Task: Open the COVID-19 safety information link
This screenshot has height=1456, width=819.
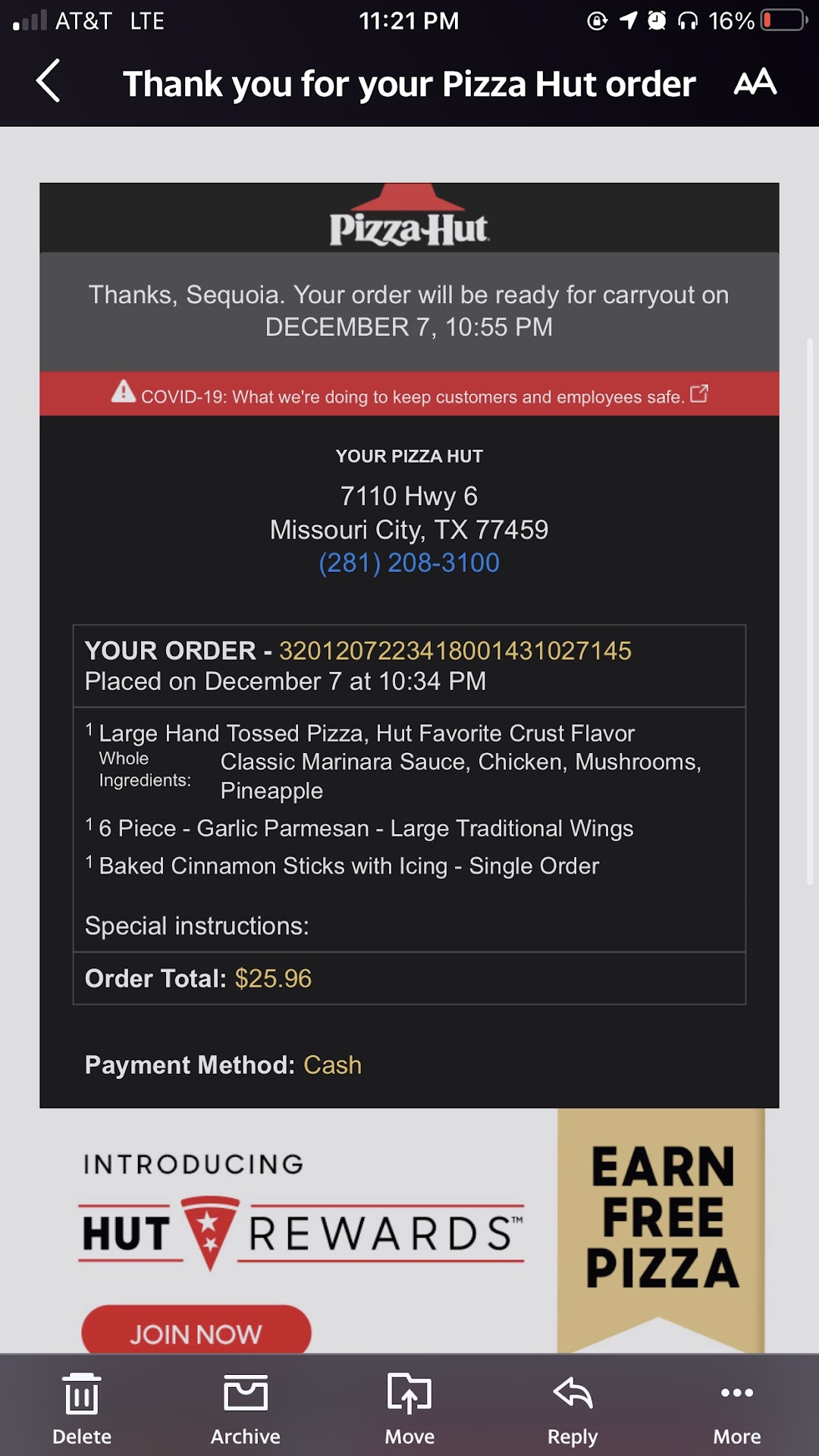Action: [410, 395]
